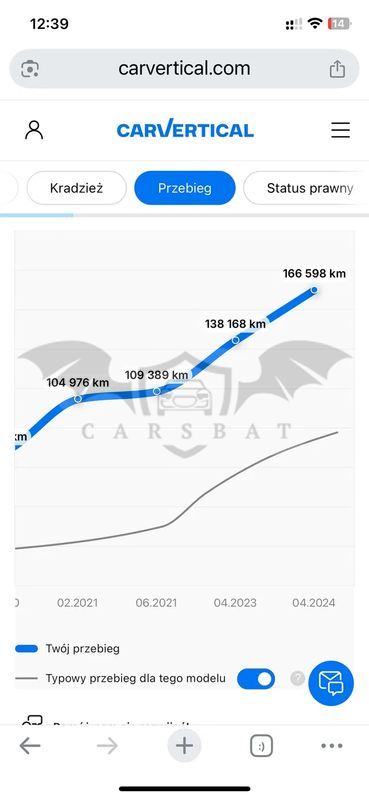
Task: Tap the carvertical.com address bar
Action: (x=184, y=69)
